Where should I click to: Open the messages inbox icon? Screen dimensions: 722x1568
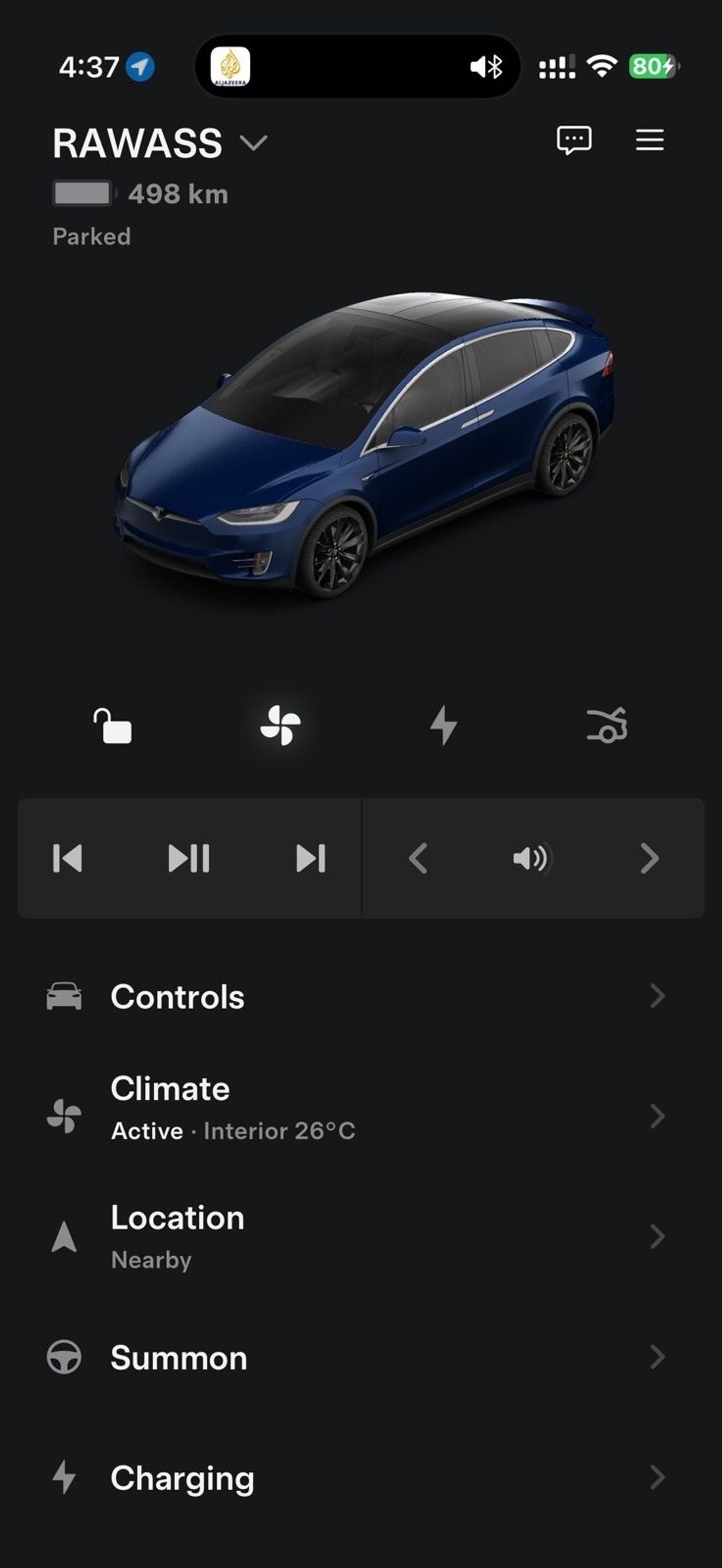pyautogui.click(x=574, y=140)
